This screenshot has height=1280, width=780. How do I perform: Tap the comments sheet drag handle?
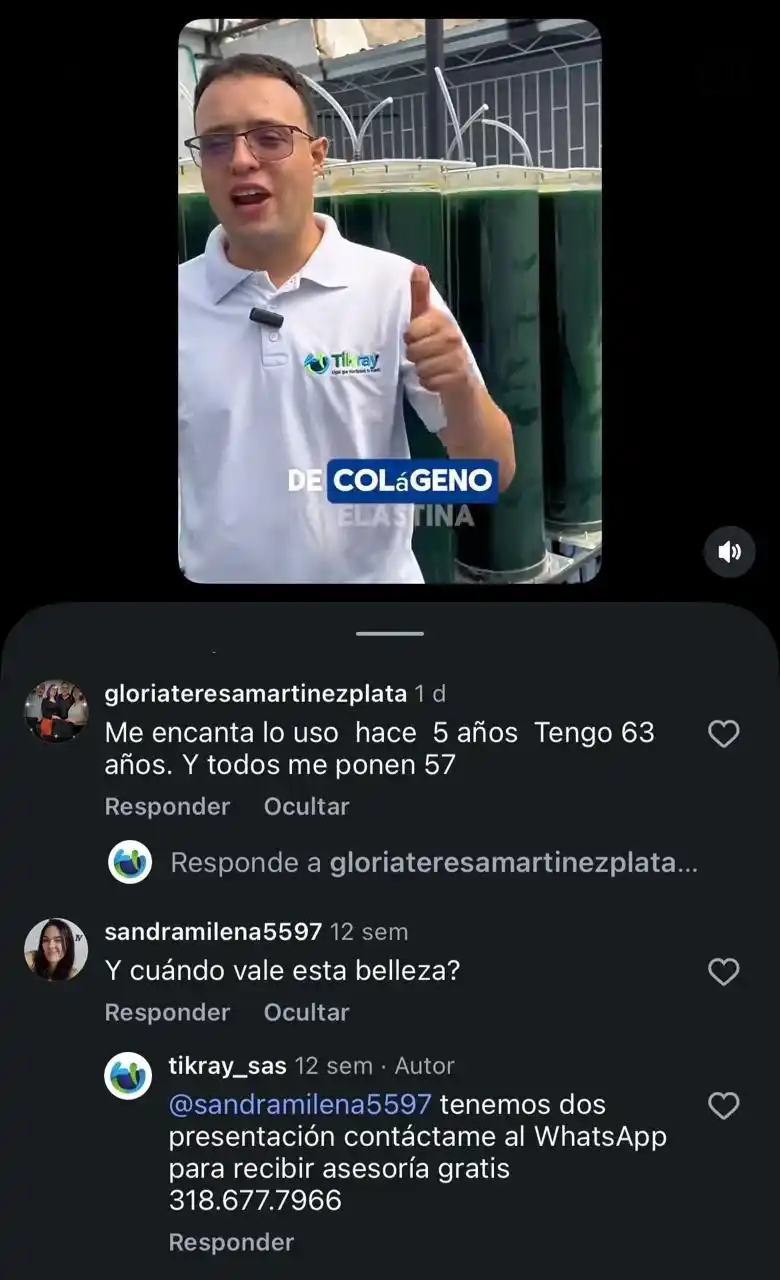(x=390, y=633)
